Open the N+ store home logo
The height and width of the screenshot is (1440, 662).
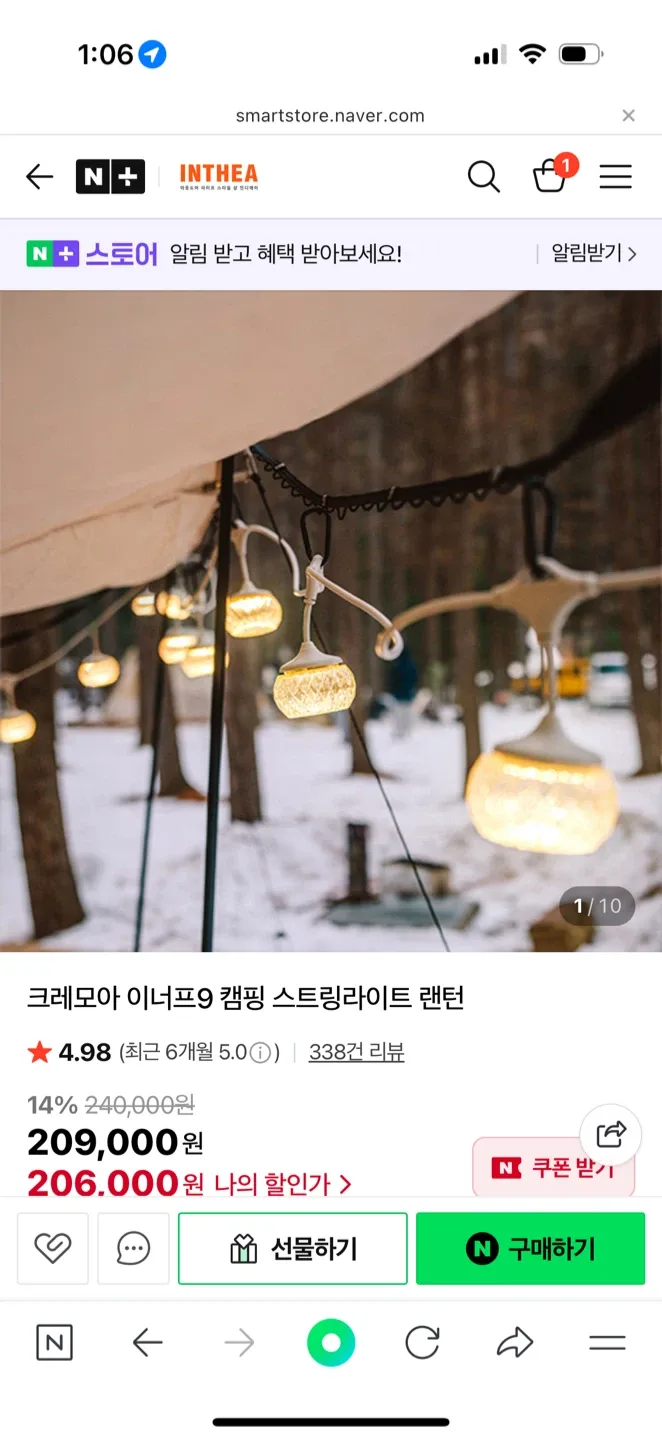click(110, 177)
